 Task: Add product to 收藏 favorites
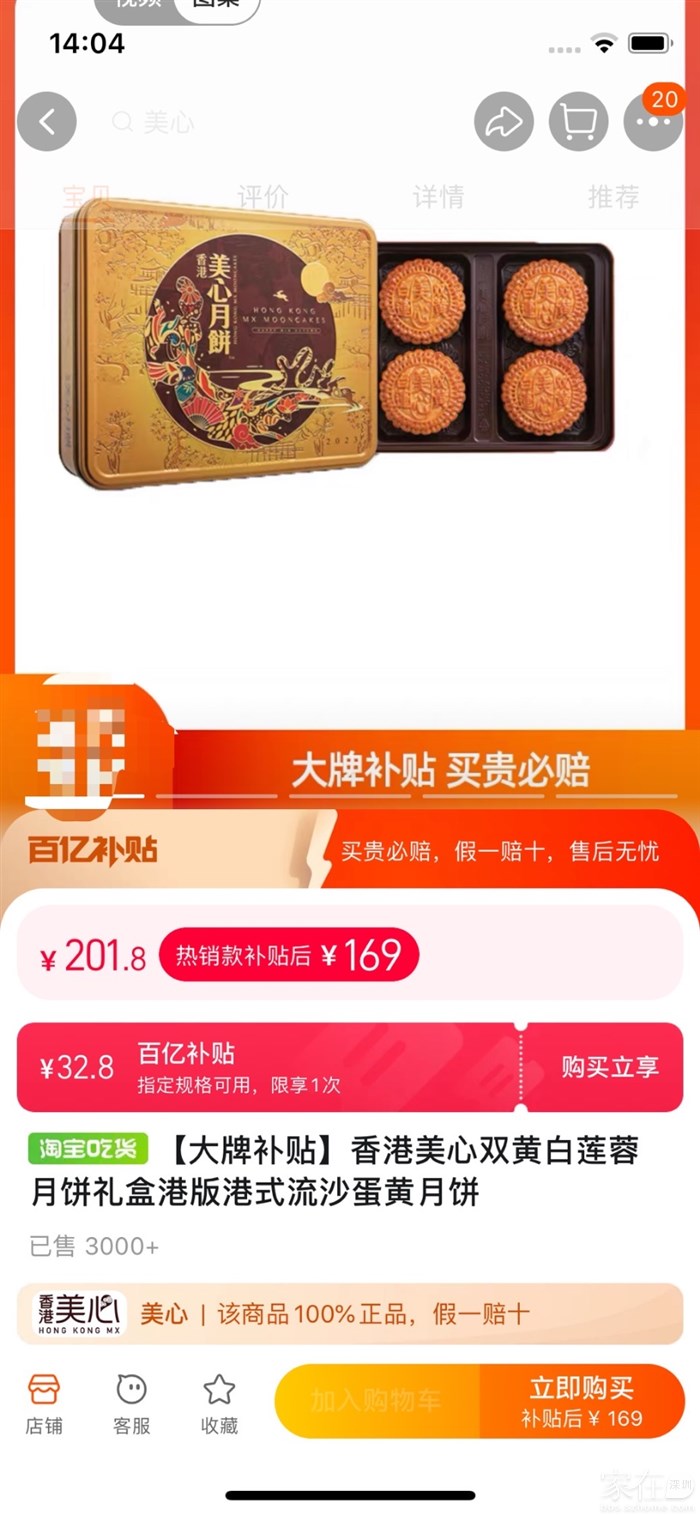tap(219, 1403)
